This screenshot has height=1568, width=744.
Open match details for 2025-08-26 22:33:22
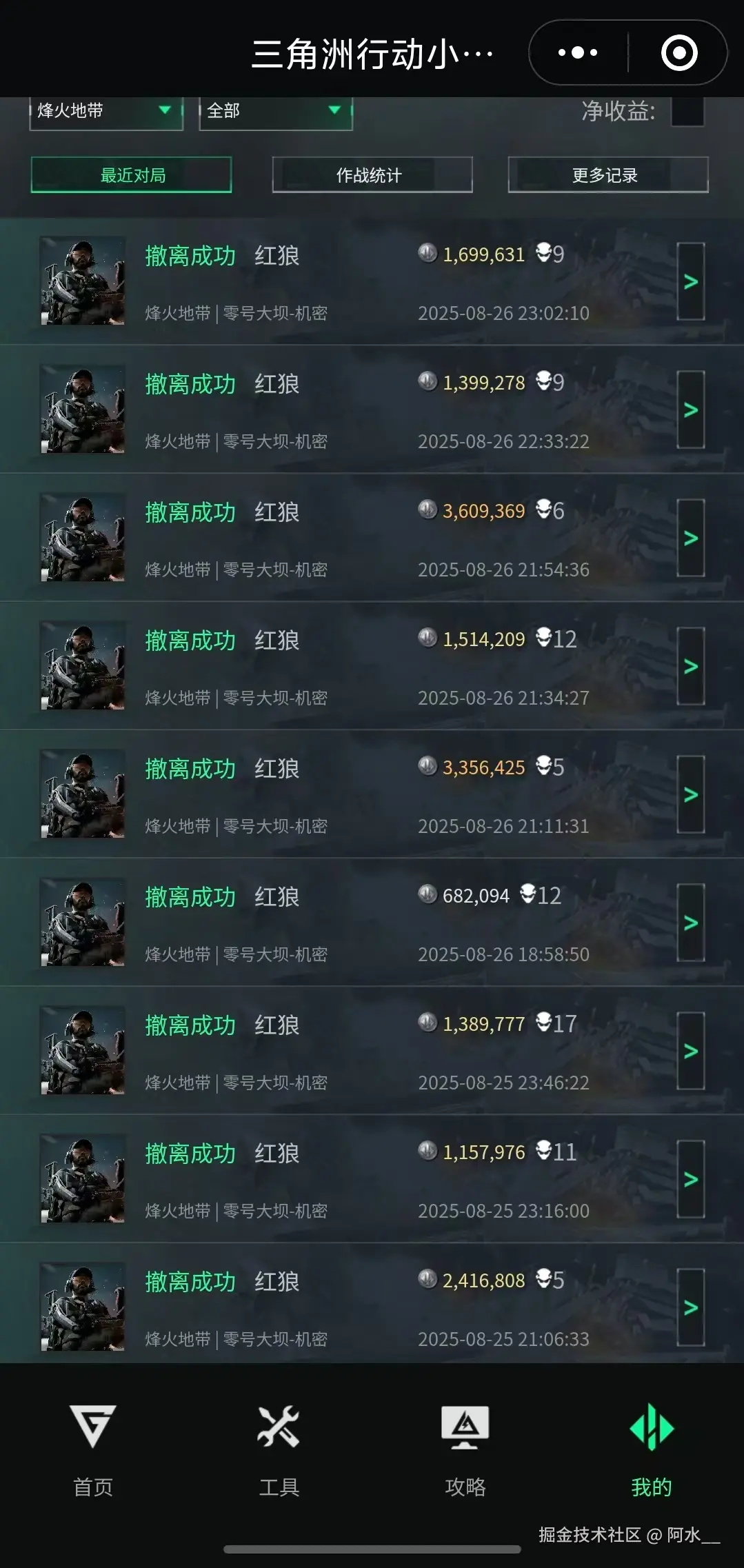[690, 410]
